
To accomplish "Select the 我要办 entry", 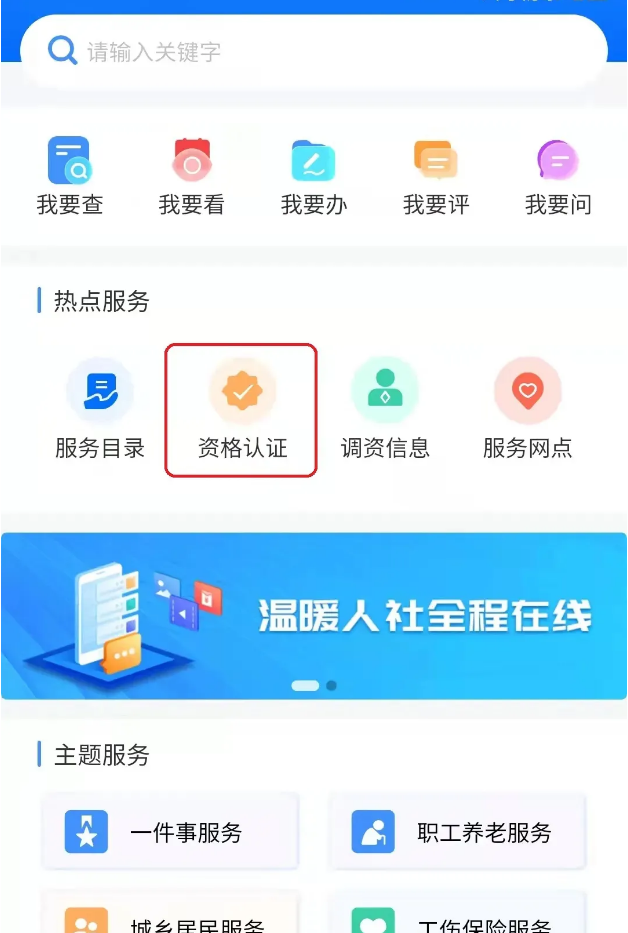I will coord(314,176).
